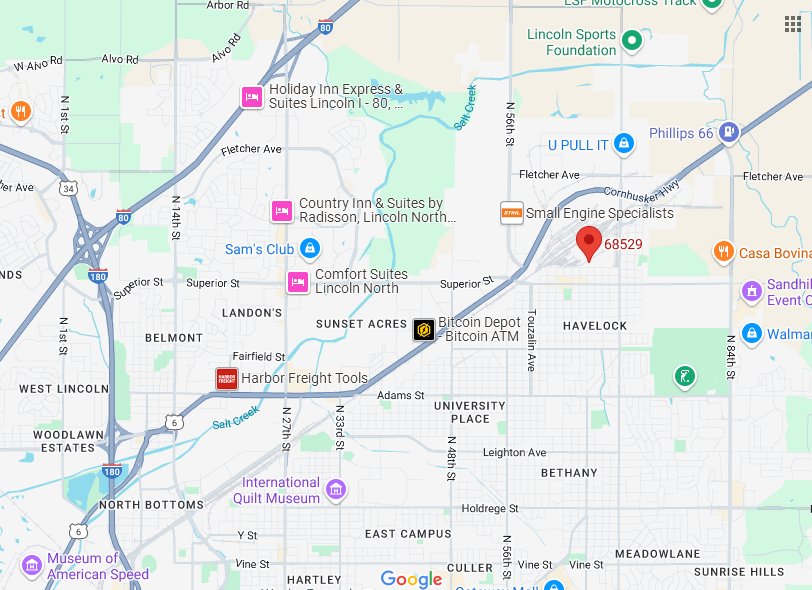The image size is (812, 590).
Task: Tap the Casa Bovina restaurant pin
Action: pyautogui.click(x=723, y=252)
